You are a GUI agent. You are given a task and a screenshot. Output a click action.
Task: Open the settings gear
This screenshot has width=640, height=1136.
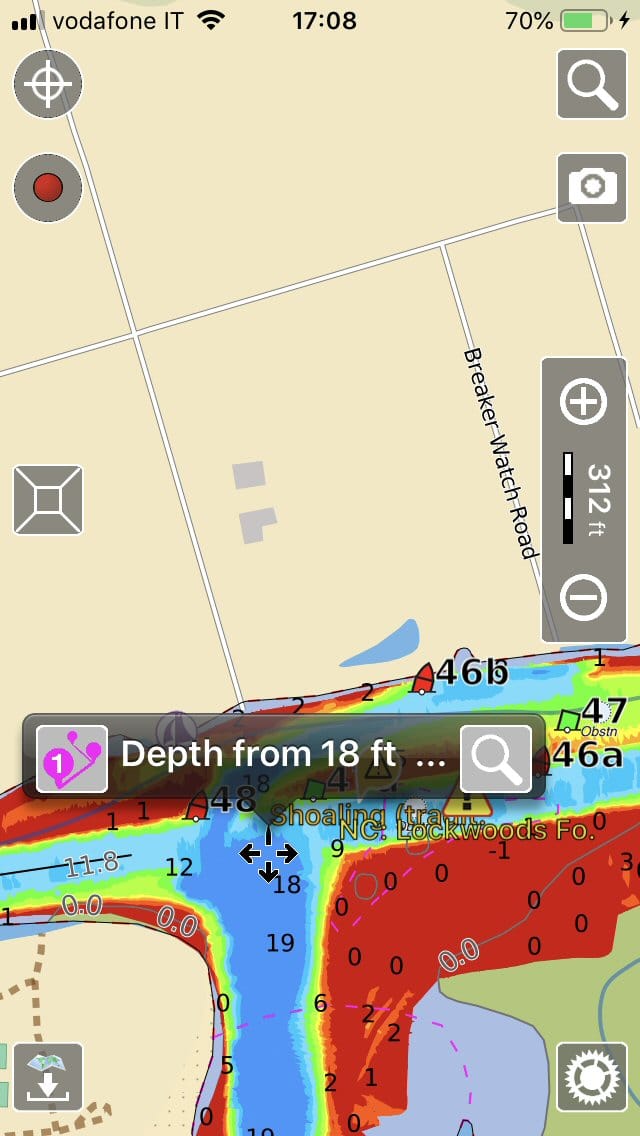coord(591,1077)
